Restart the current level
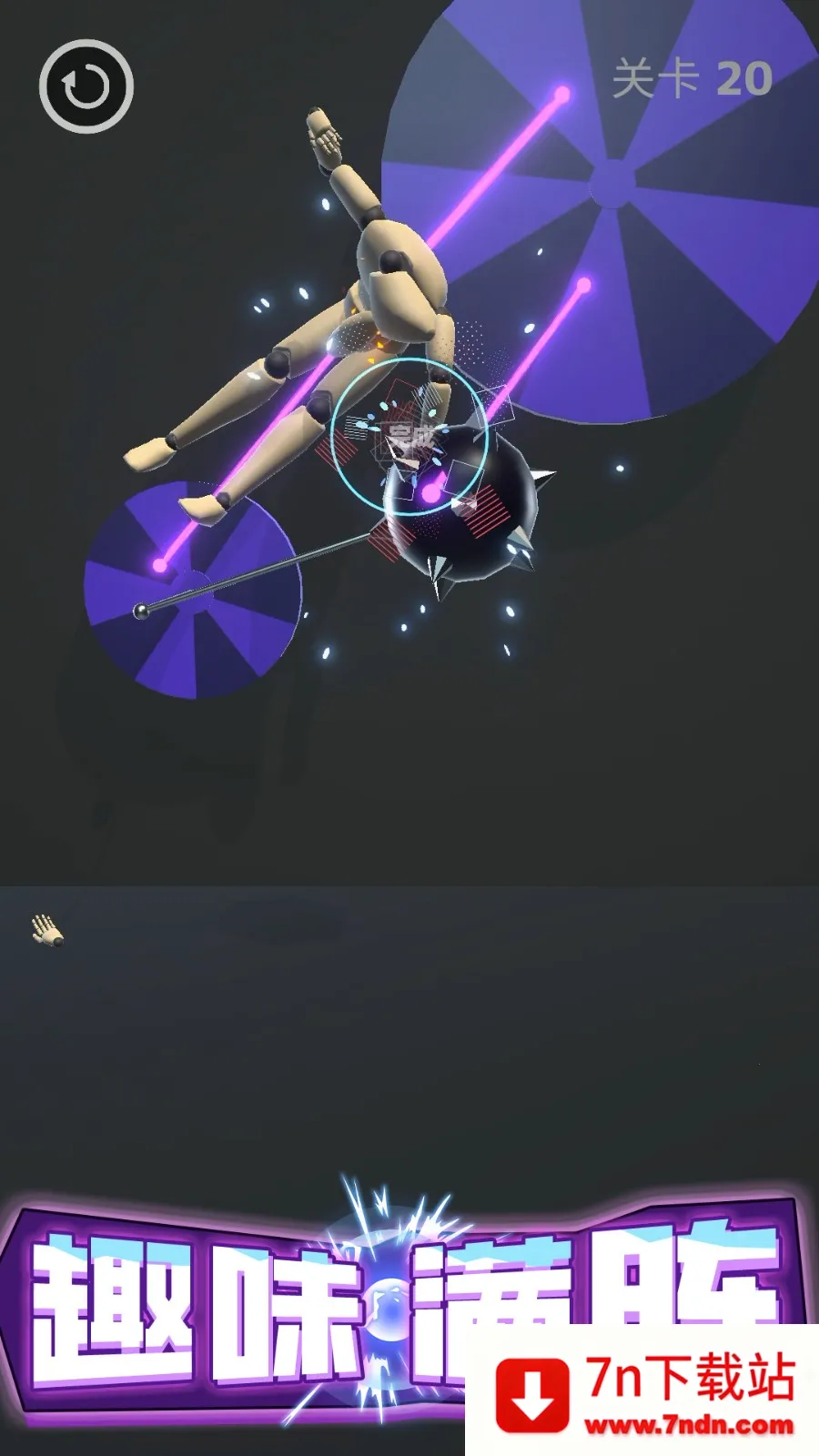The height and width of the screenshot is (1456, 819). point(86,86)
